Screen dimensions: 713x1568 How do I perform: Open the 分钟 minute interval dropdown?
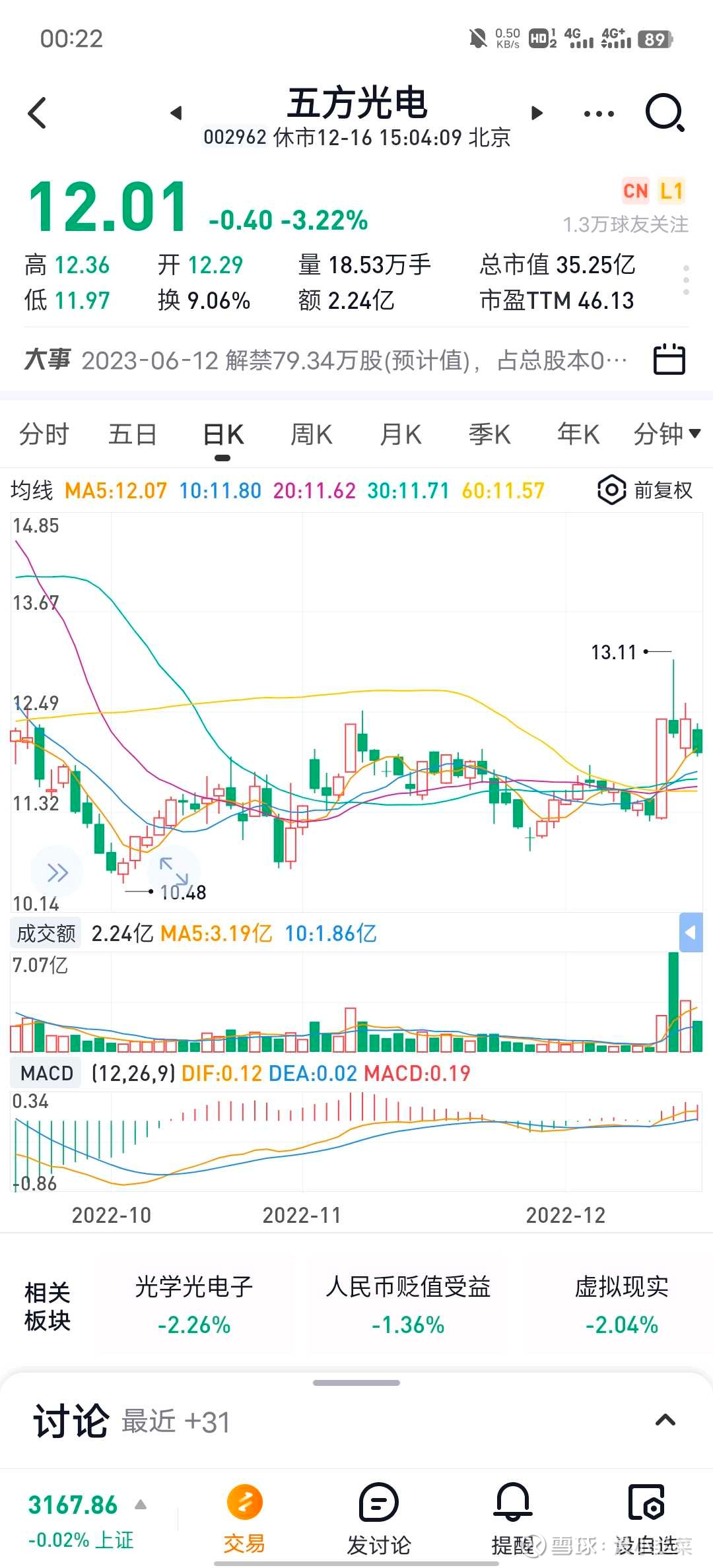tap(666, 434)
